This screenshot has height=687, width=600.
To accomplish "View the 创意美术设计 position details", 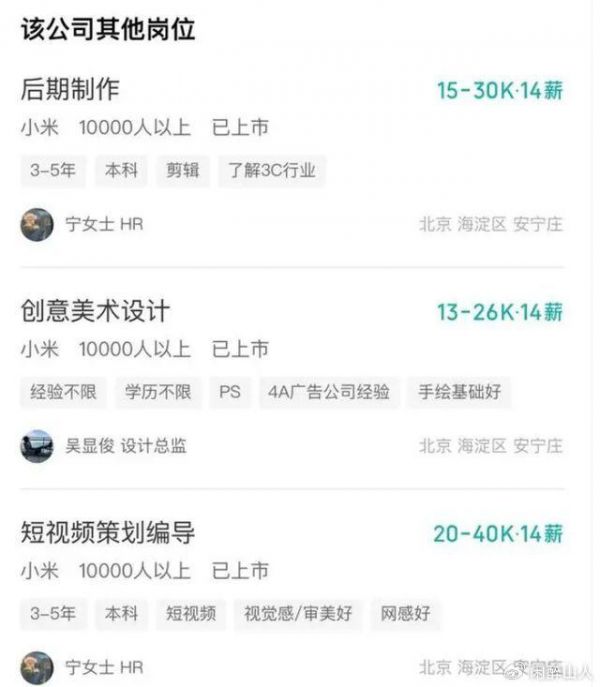I will point(96,311).
